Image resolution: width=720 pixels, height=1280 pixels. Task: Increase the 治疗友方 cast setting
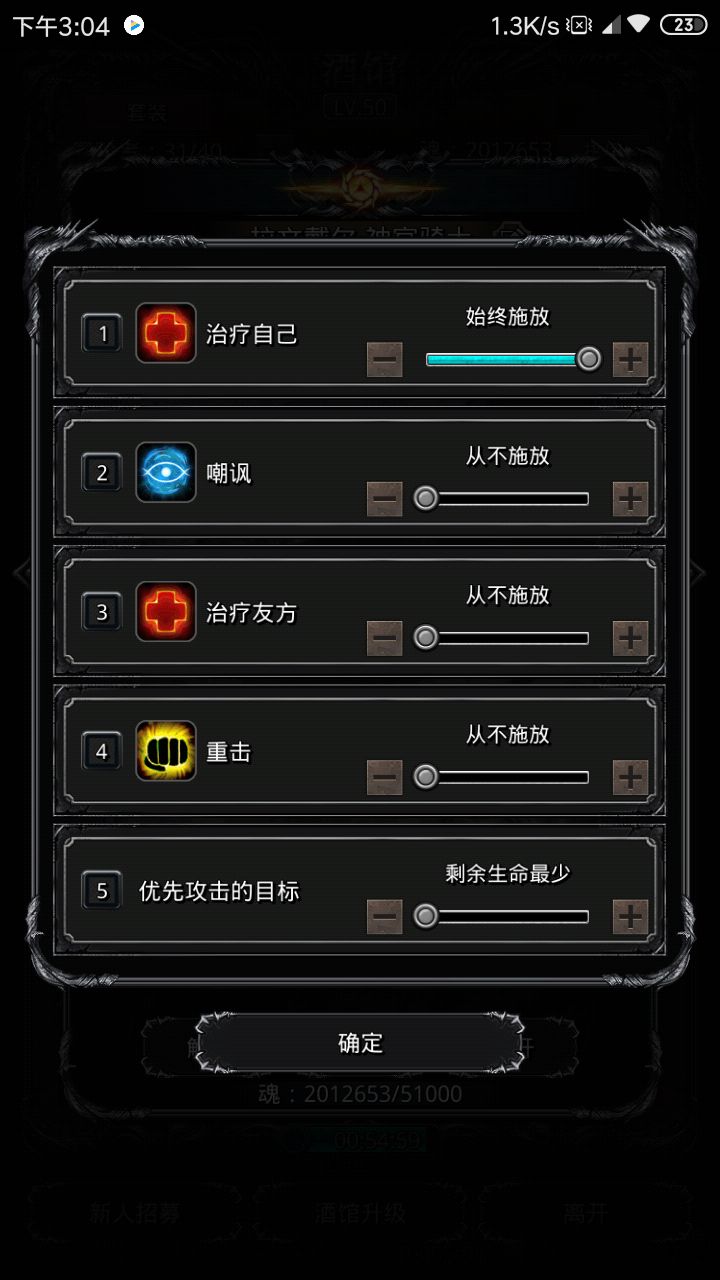pos(630,637)
